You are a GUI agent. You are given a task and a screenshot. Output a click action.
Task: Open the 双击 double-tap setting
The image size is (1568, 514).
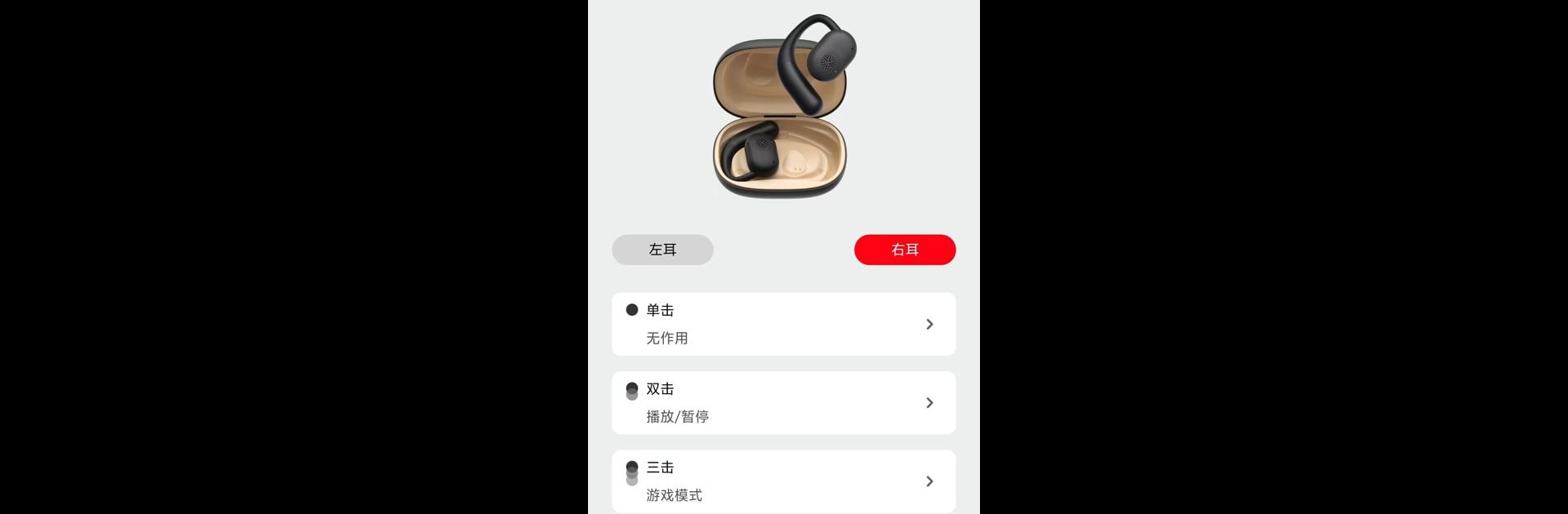pos(783,402)
